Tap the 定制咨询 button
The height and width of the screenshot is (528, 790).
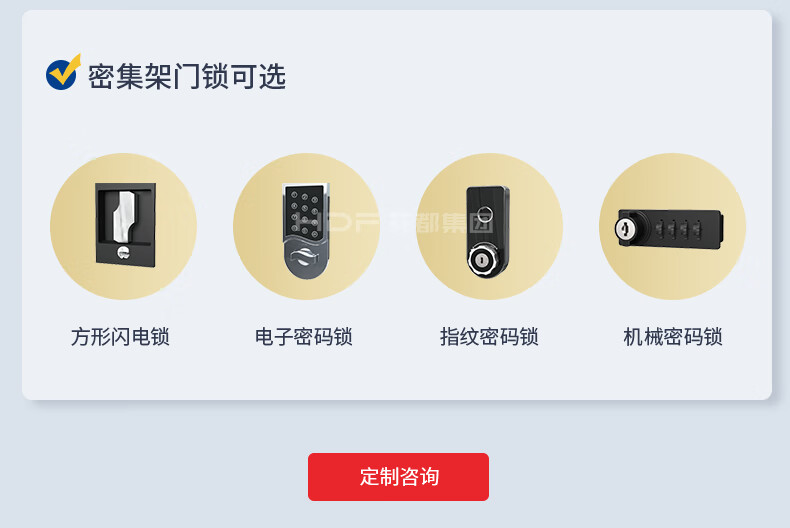click(398, 477)
